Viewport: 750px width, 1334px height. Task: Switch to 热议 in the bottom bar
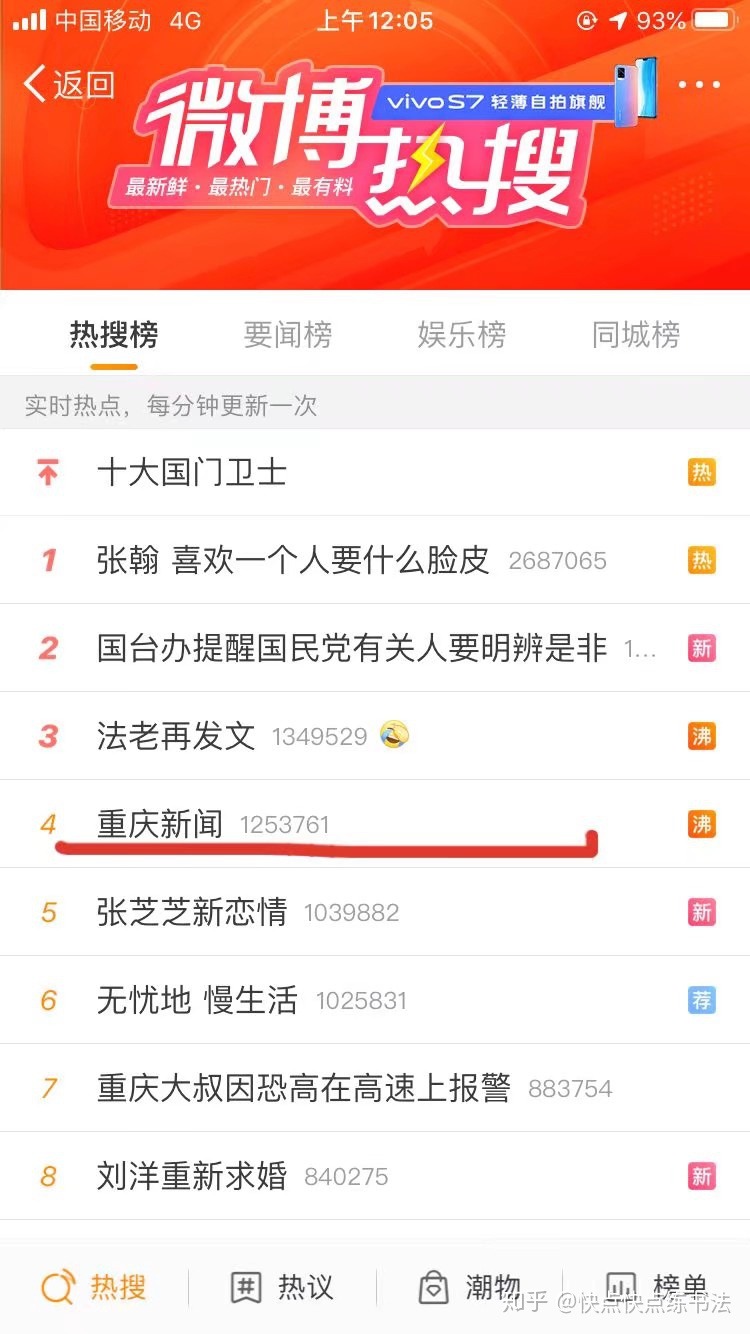click(282, 1287)
